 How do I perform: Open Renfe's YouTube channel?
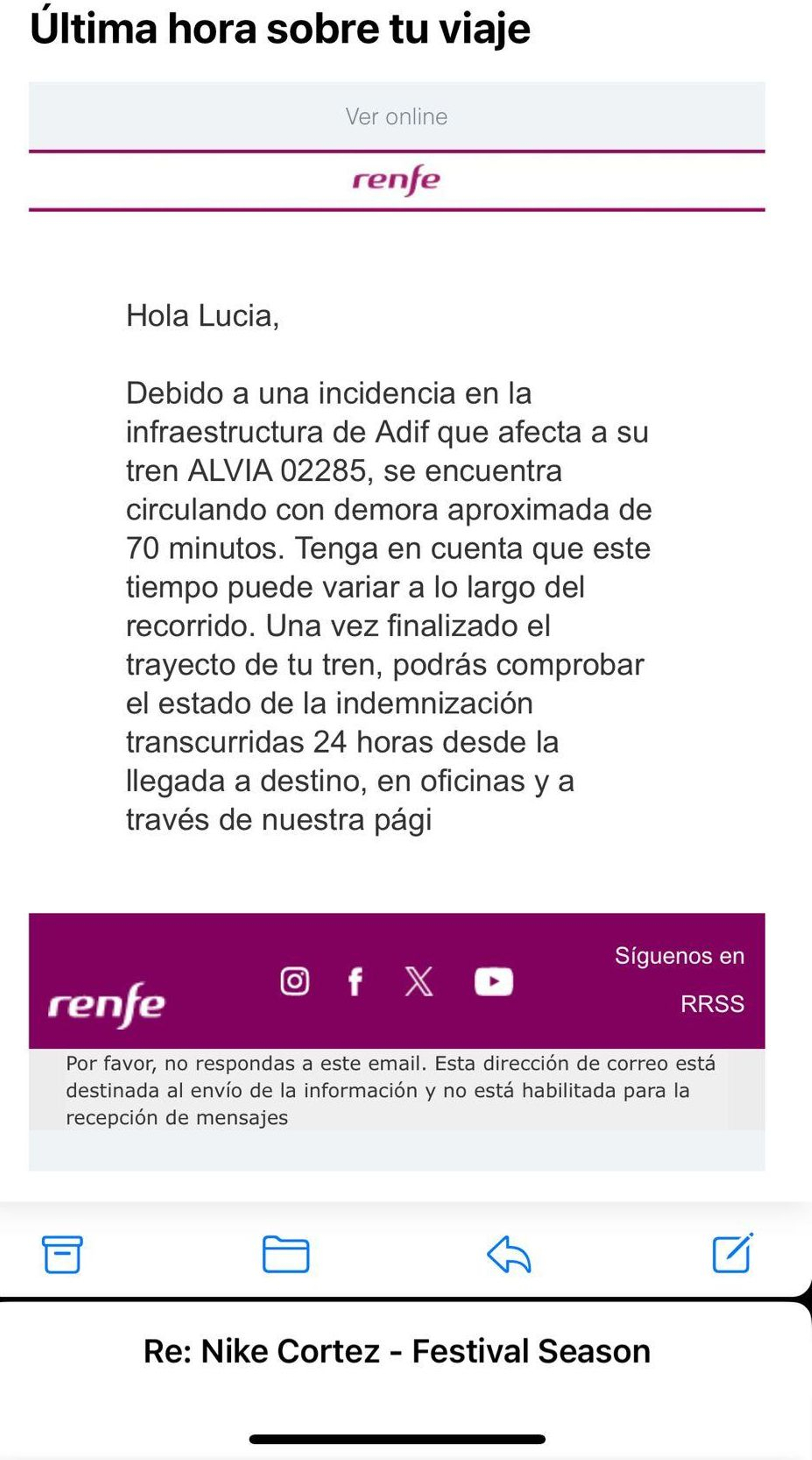click(494, 981)
